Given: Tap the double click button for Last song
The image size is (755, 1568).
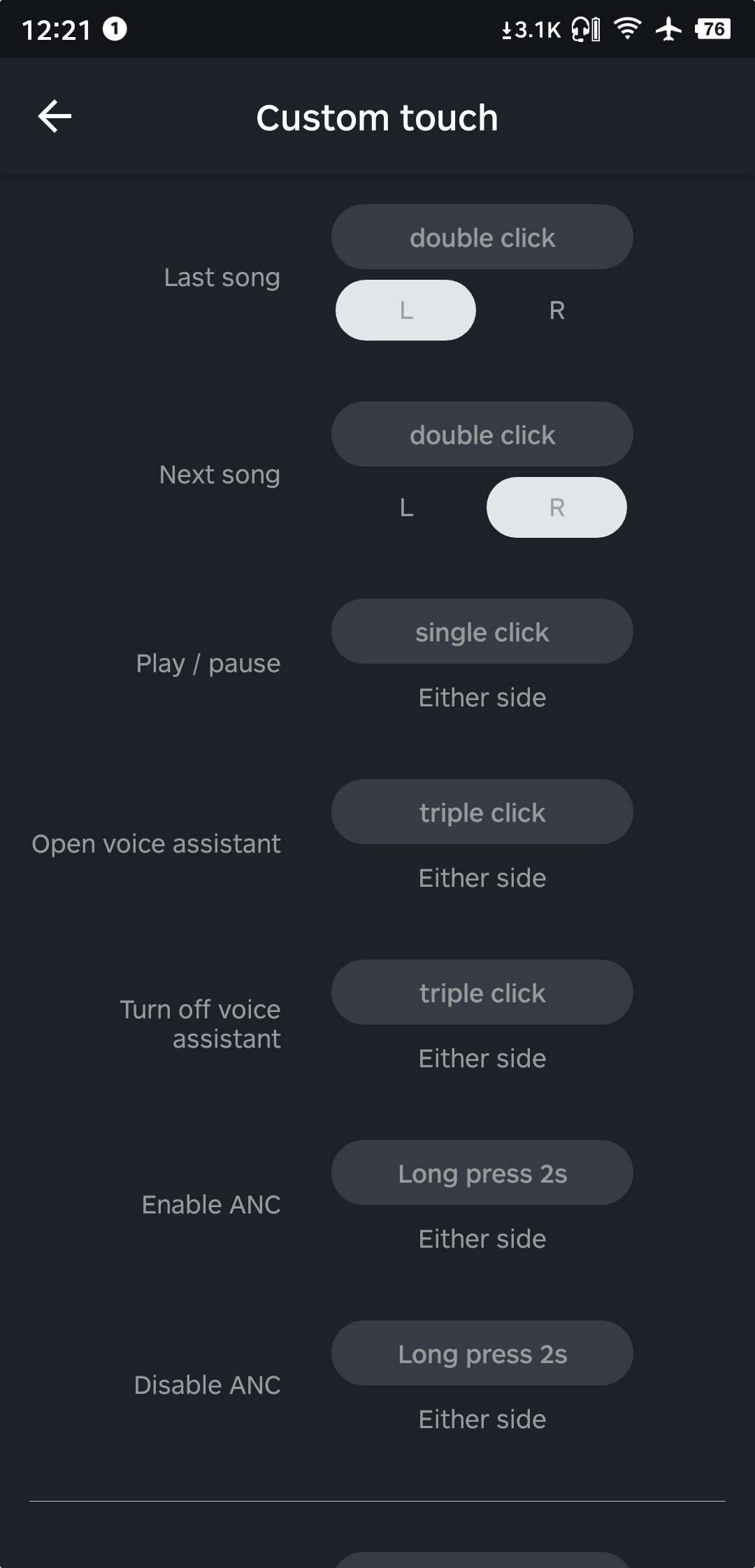Looking at the screenshot, I should (x=482, y=237).
